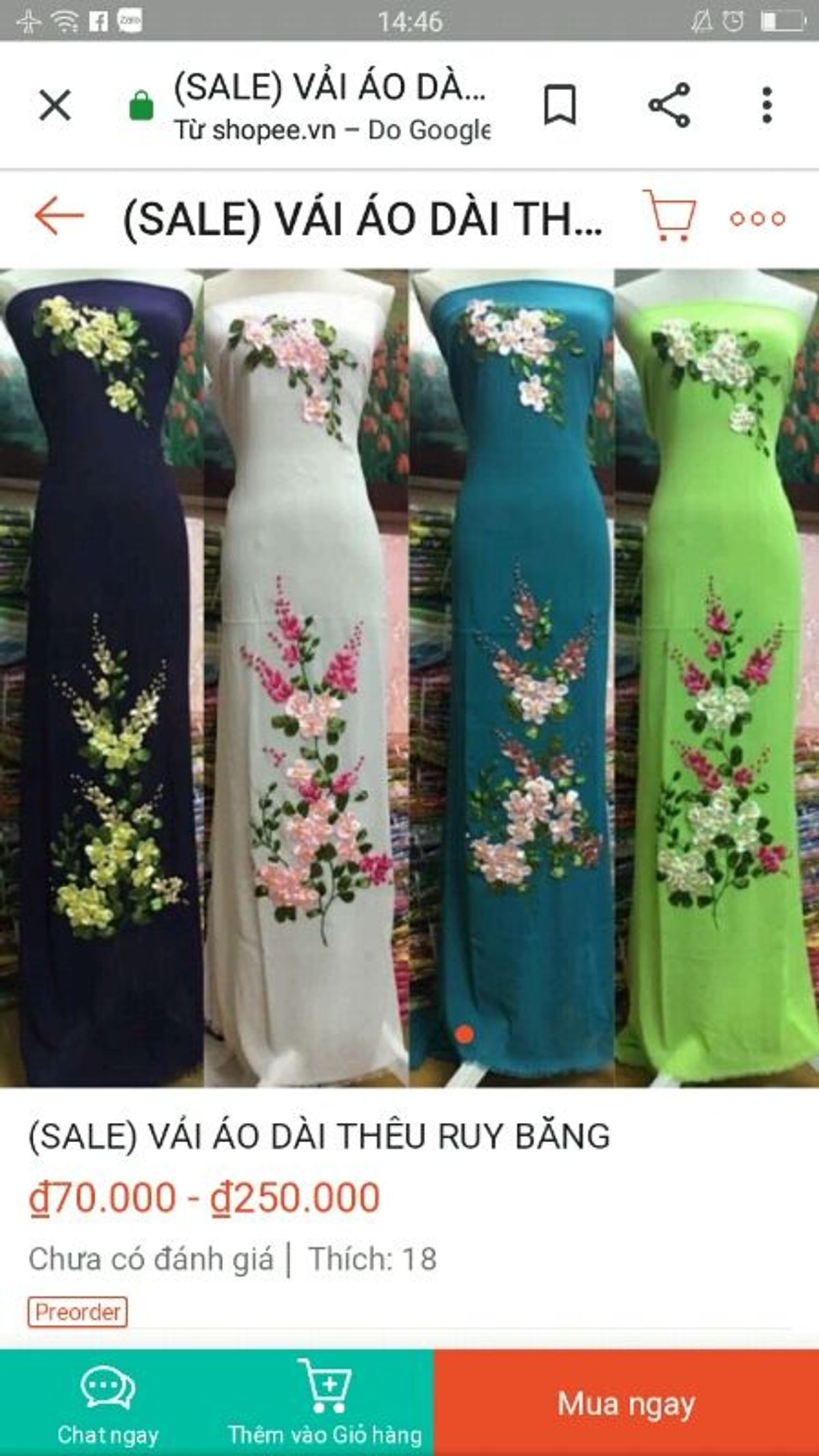Image resolution: width=819 pixels, height=1456 pixels.
Task: Share this page link
Action: pos(670,106)
